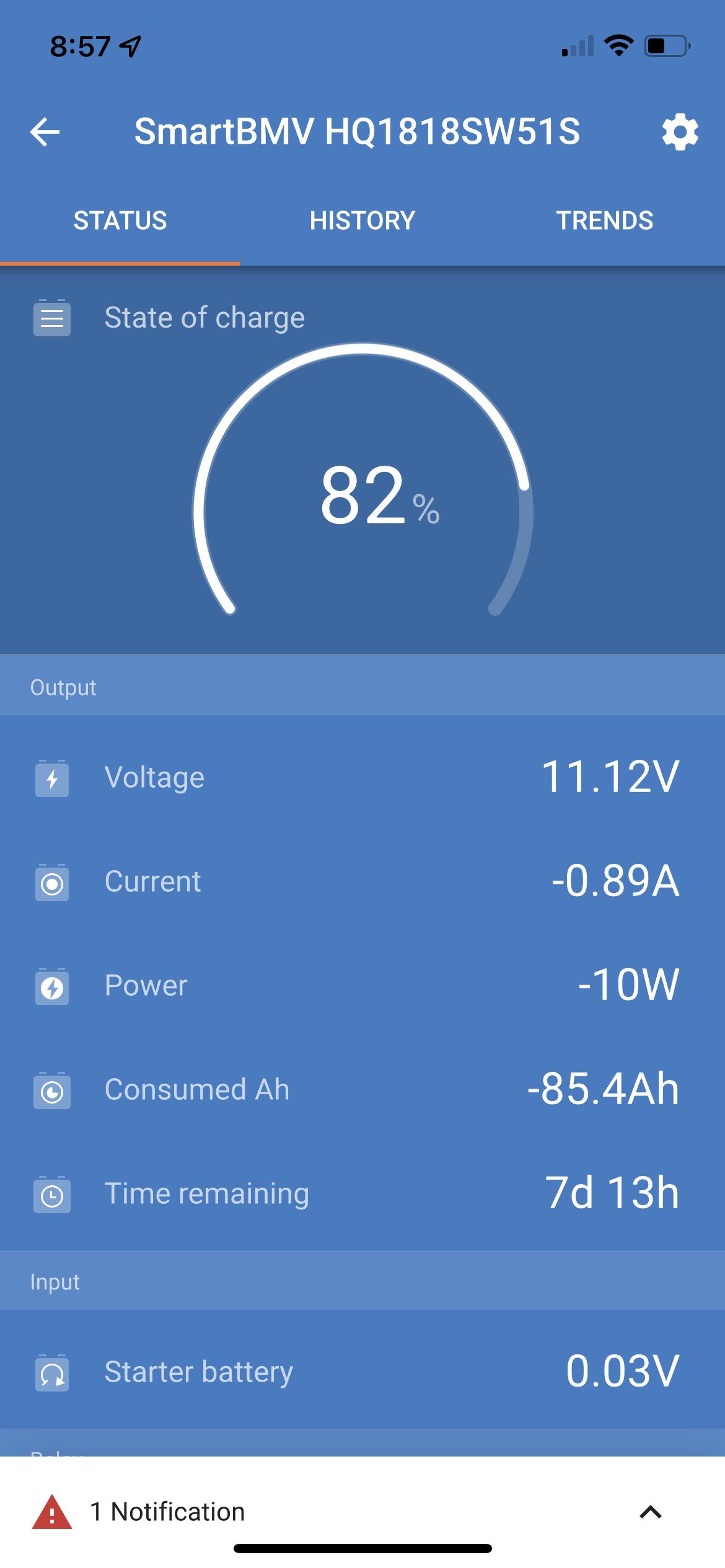Click the Consumed Ah icon
Viewport: 725px width, 1568px height.
52,1091
